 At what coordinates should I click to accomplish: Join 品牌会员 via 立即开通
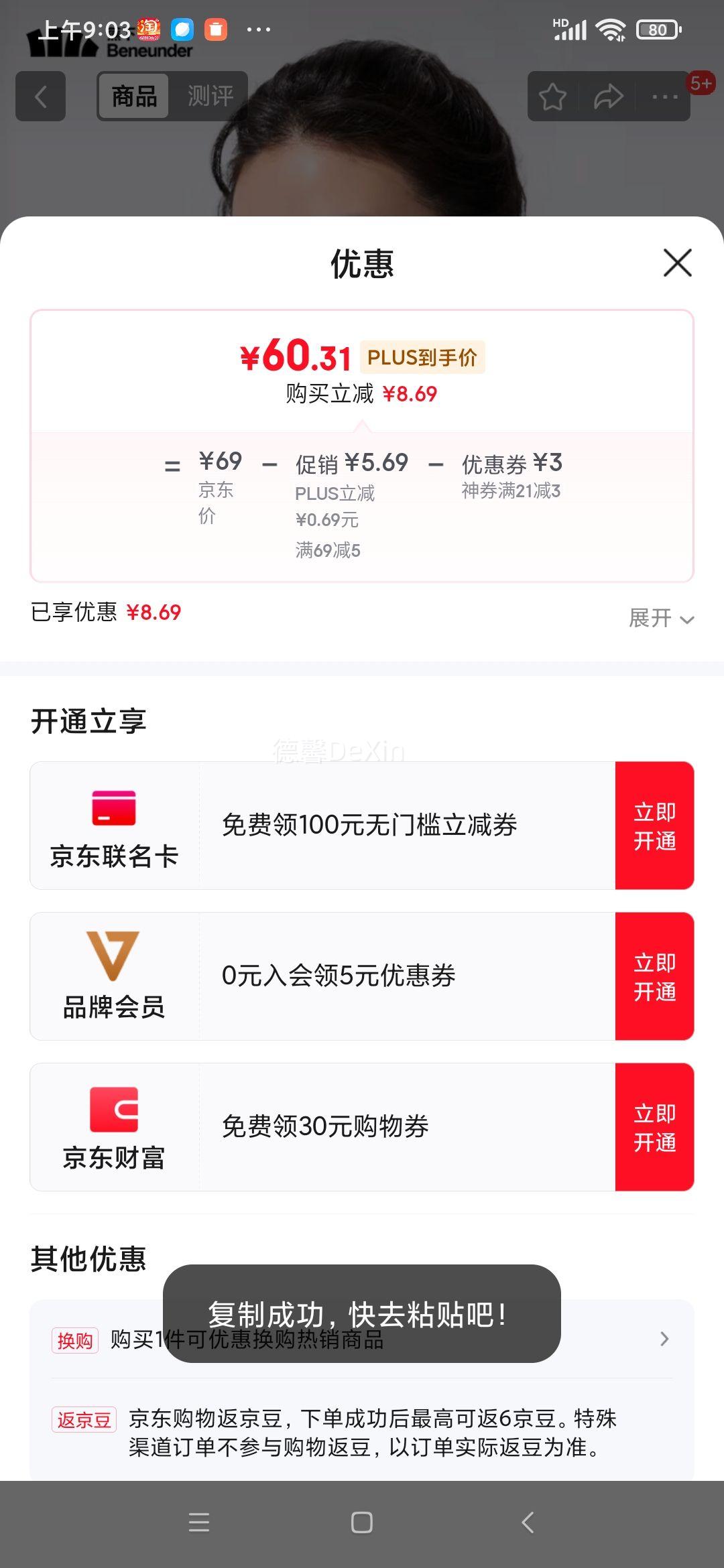(654, 976)
